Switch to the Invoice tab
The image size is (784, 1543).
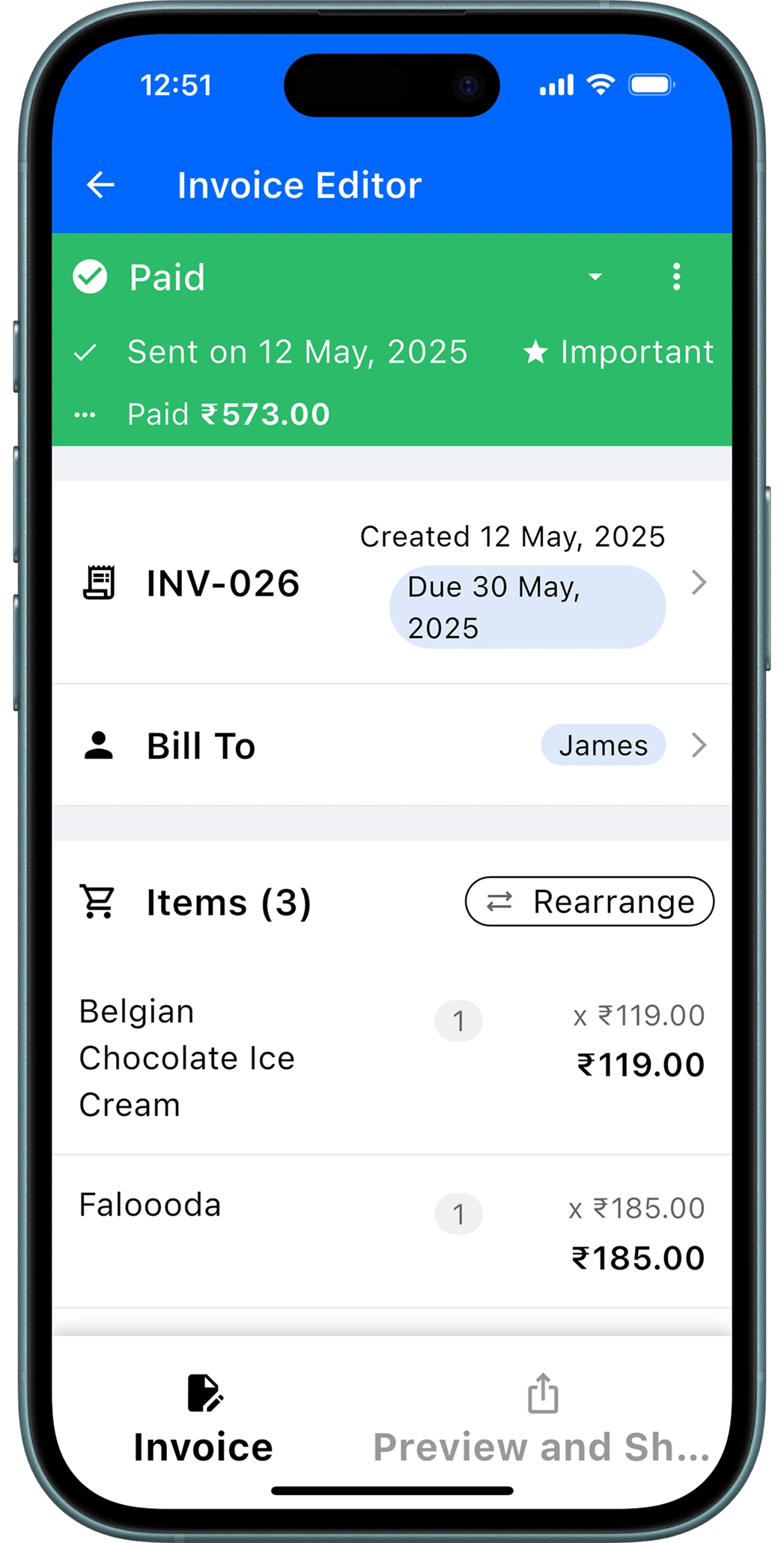203,1419
